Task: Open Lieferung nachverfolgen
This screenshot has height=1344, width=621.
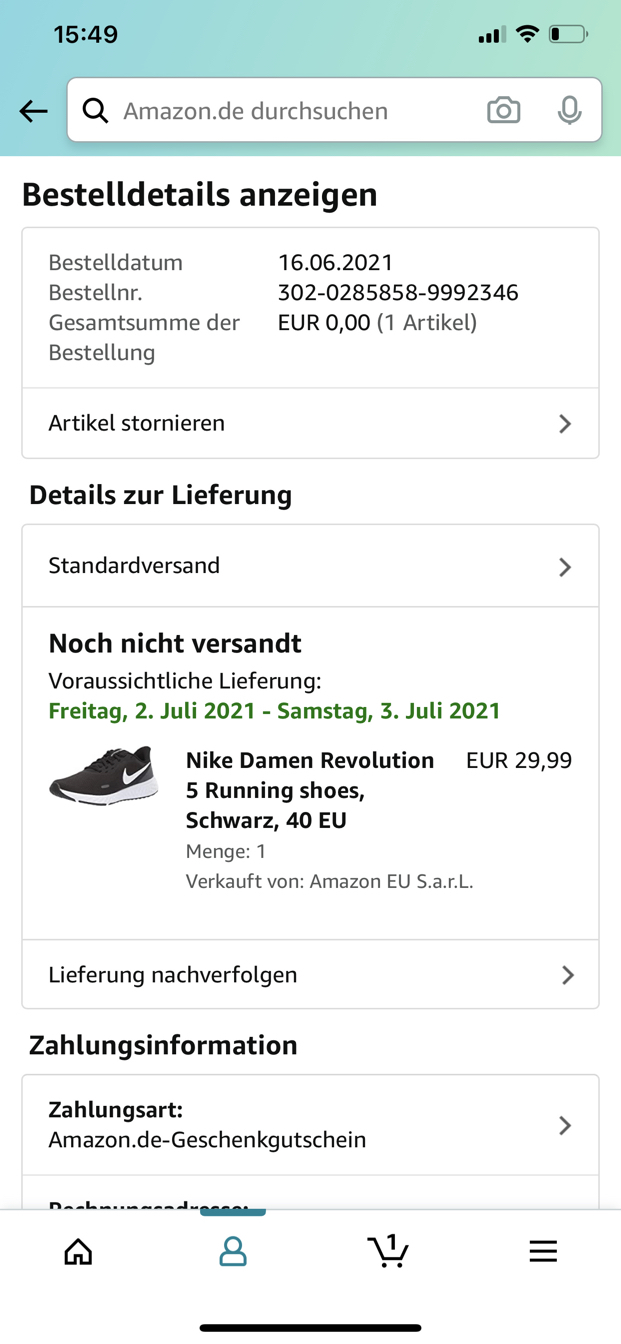Action: [x=310, y=974]
